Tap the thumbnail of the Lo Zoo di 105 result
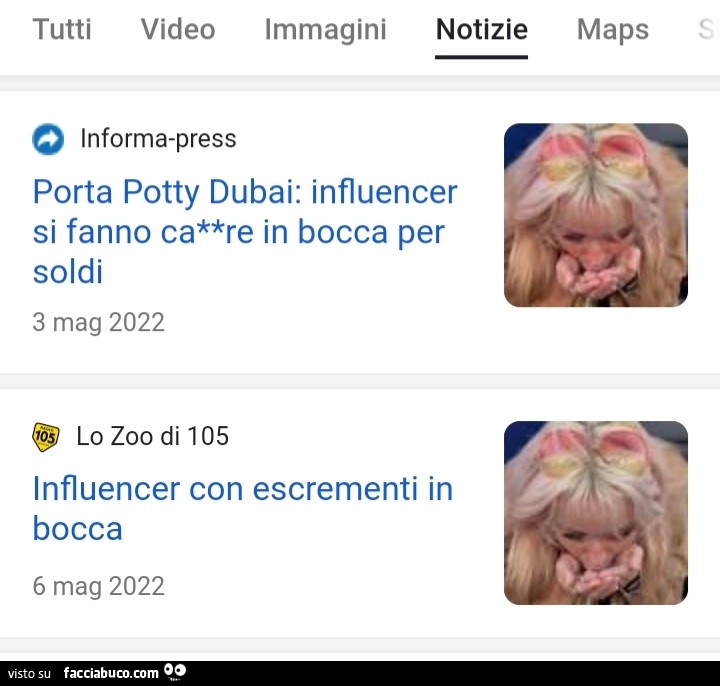720x686 pixels. pyautogui.click(x=595, y=513)
